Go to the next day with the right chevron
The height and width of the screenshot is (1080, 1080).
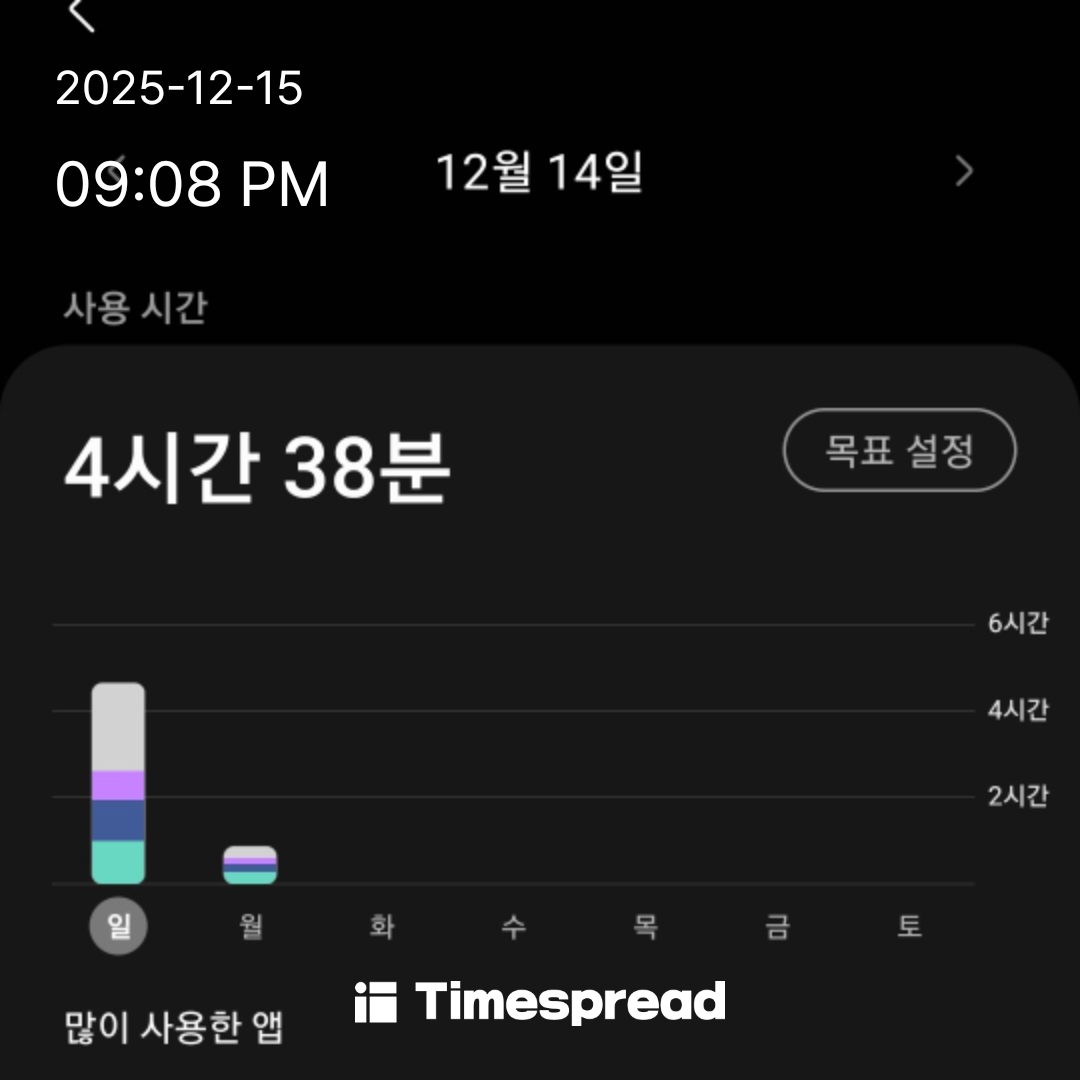[x=964, y=172]
